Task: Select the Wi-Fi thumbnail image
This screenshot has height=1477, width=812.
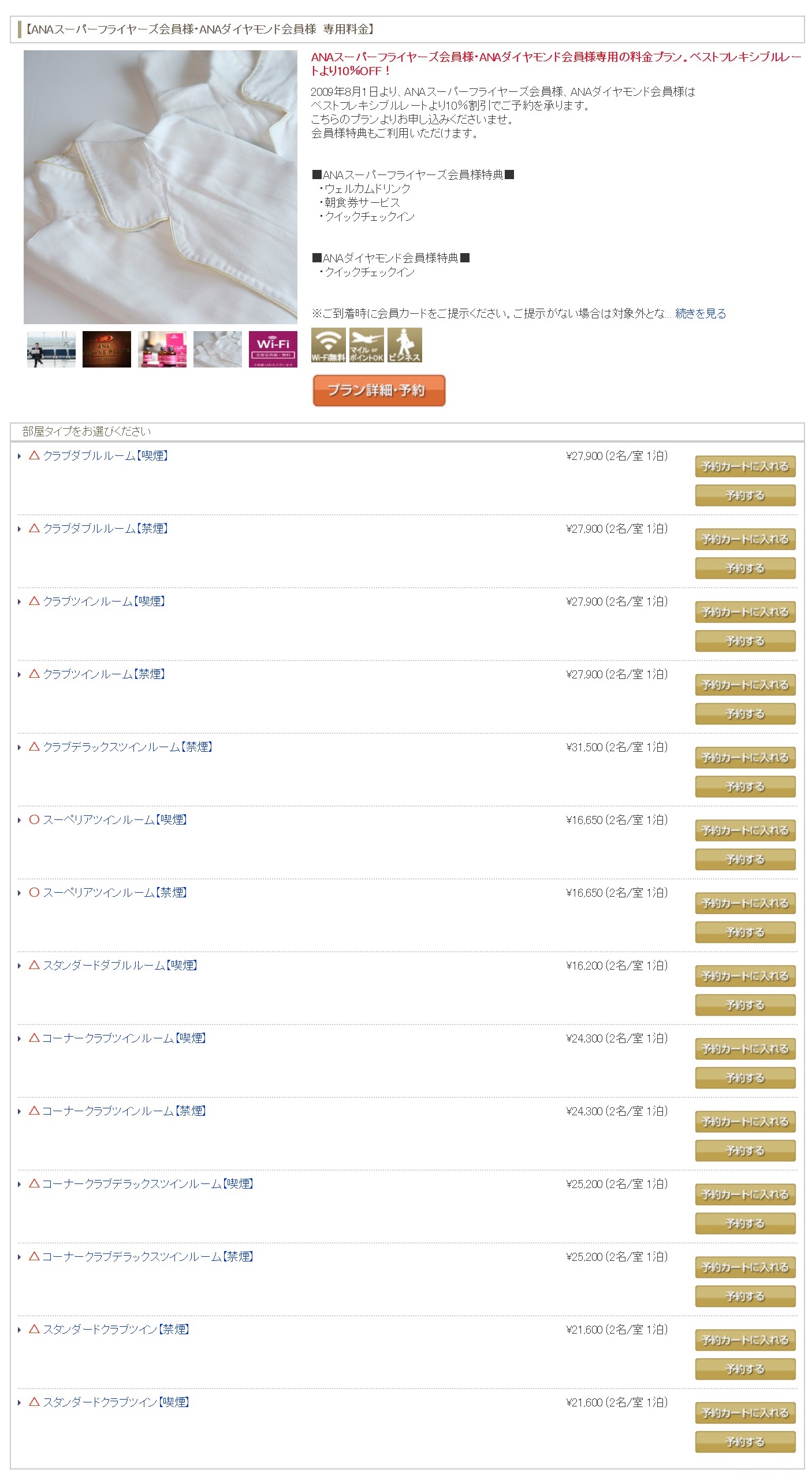Action: tap(273, 349)
